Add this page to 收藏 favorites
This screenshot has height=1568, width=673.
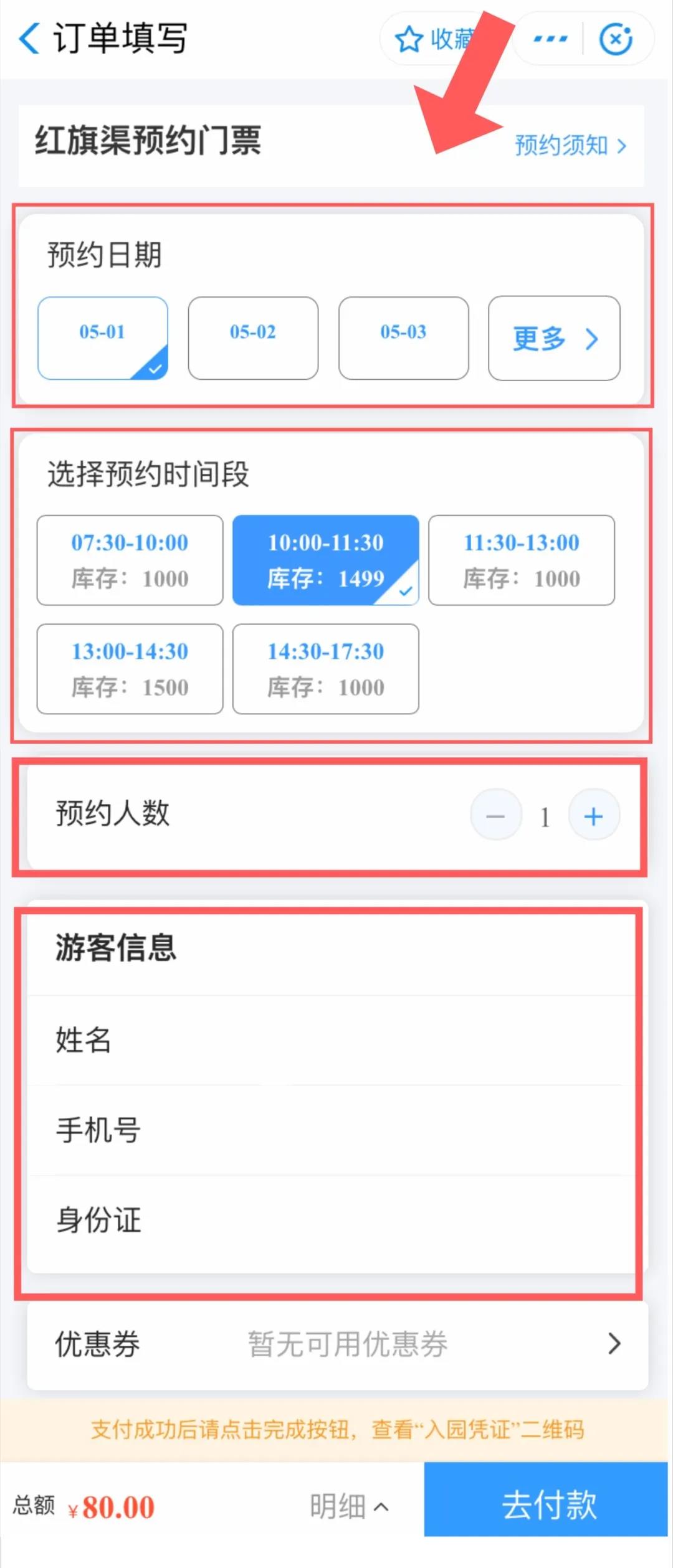(433, 39)
